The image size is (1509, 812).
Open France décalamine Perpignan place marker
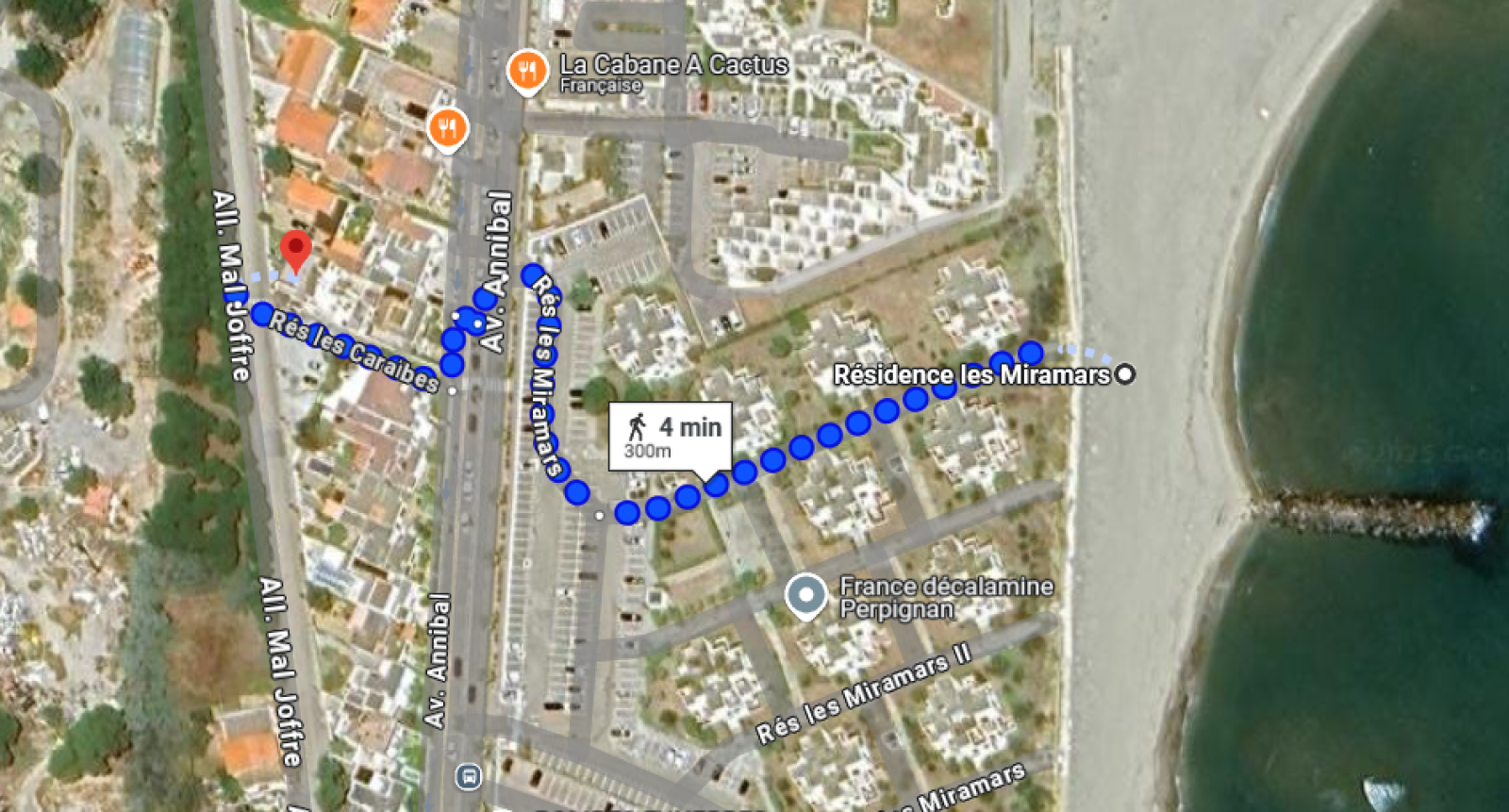coord(805,595)
